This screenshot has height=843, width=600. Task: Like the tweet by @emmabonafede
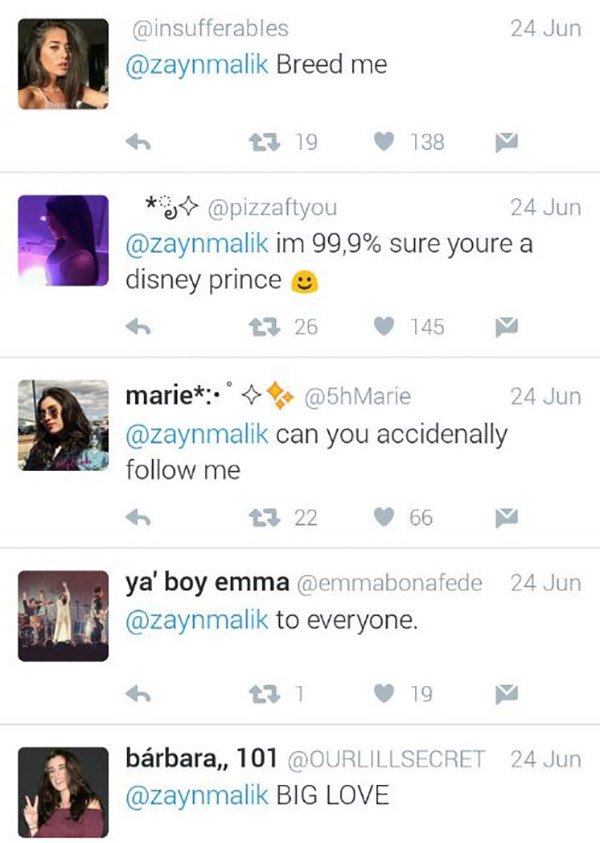[x=383, y=693]
